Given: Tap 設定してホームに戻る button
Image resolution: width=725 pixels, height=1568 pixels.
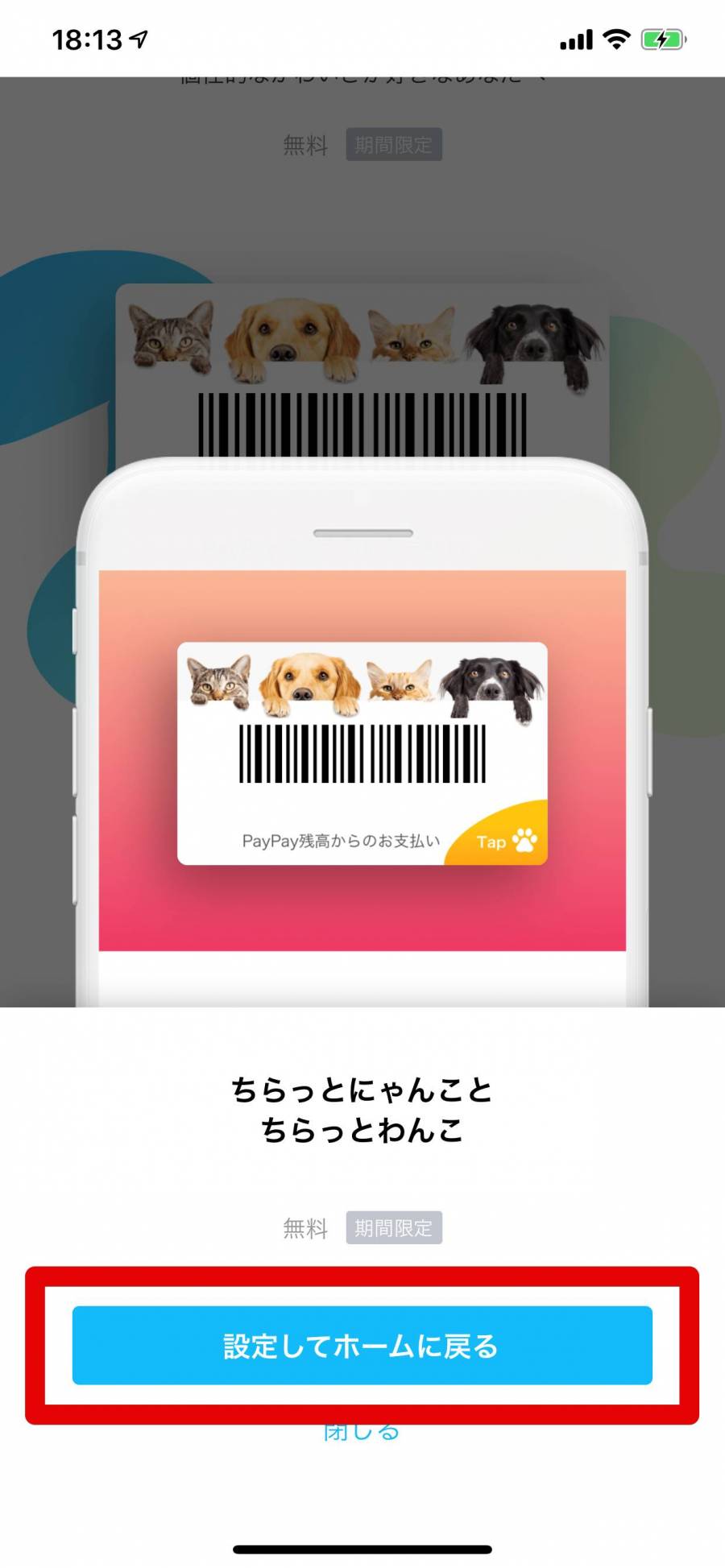Looking at the screenshot, I should 362,1346.
